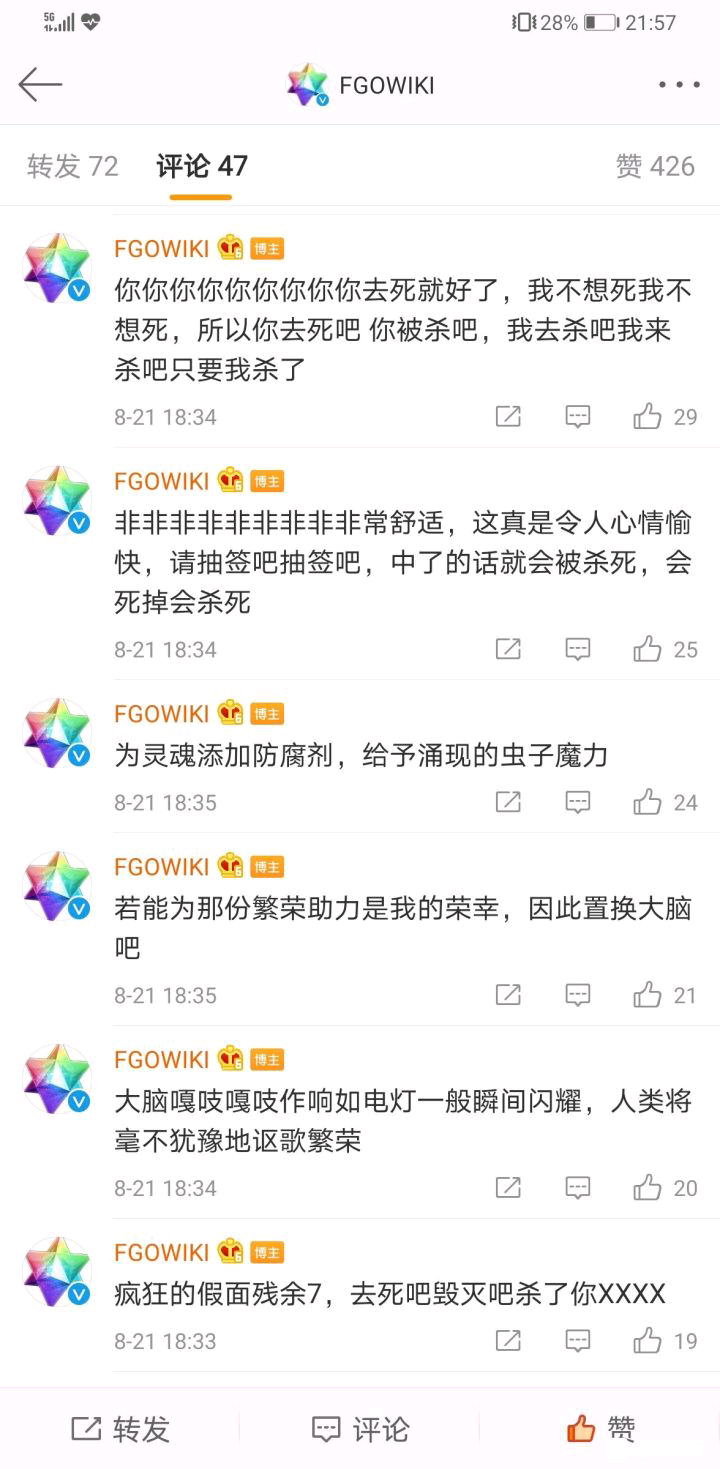Tap the bottom 转发 button
The image size is (720, 1469).
(120, 1429)
